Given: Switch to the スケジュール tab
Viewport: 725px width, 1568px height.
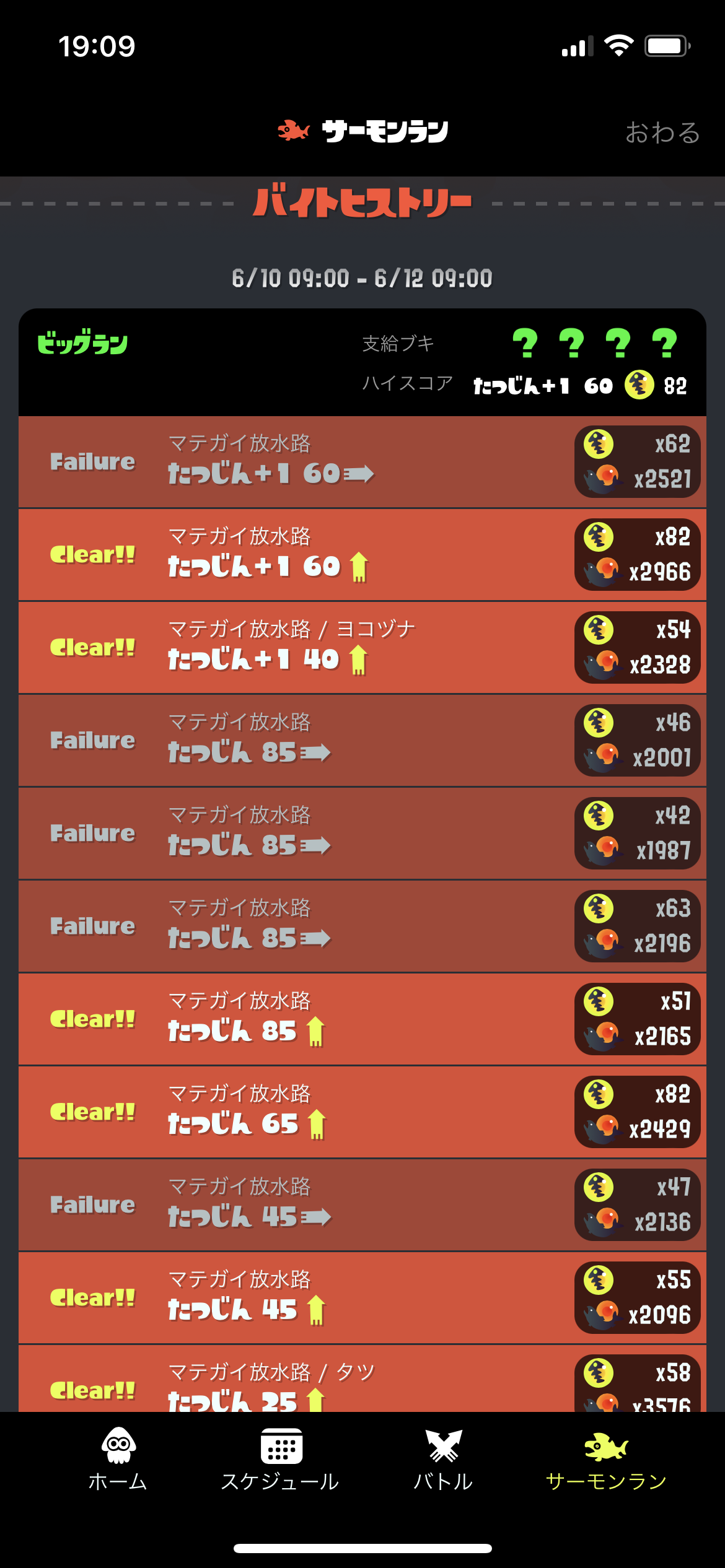Looking at the screenshot, I should tap(281, 1458).
